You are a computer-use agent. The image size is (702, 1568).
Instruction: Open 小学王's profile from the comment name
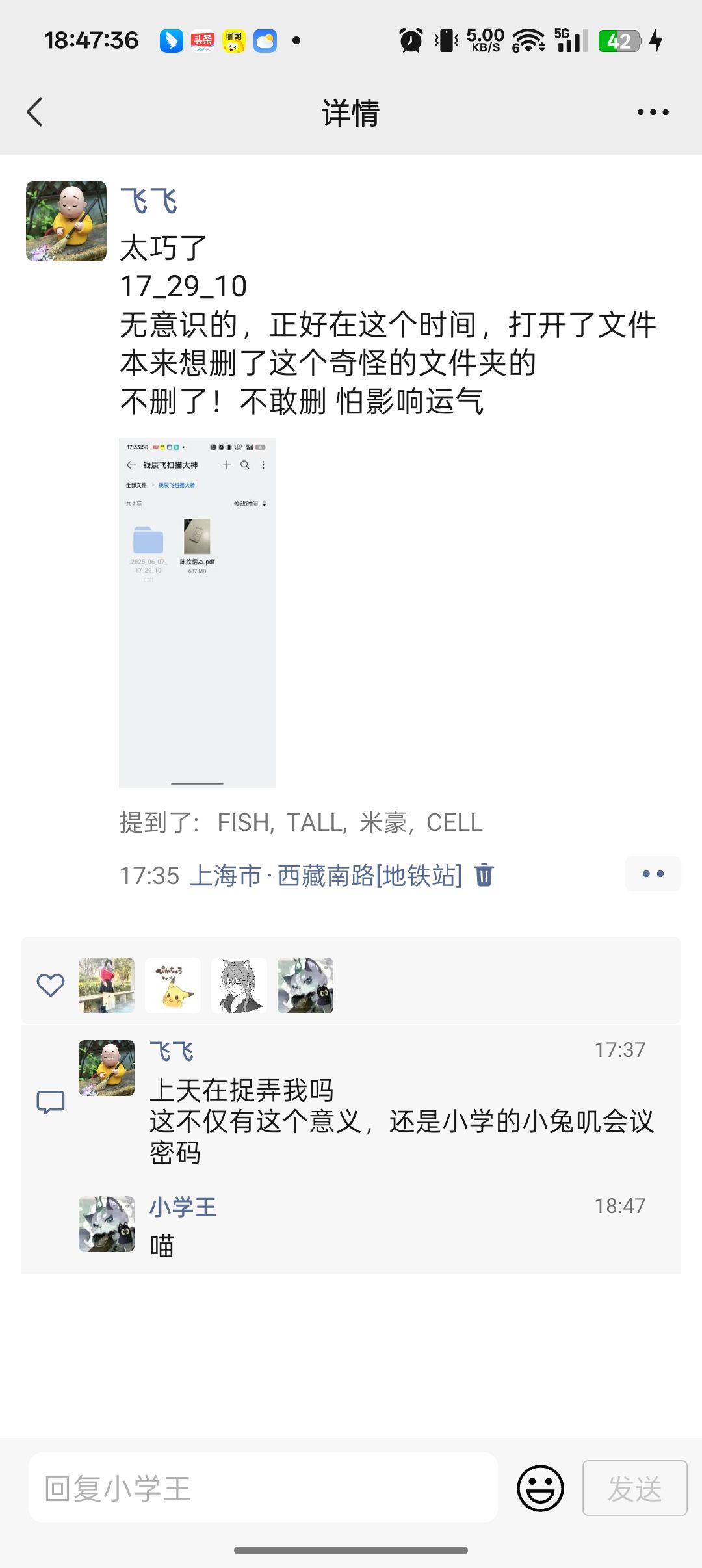(183, 1207)
